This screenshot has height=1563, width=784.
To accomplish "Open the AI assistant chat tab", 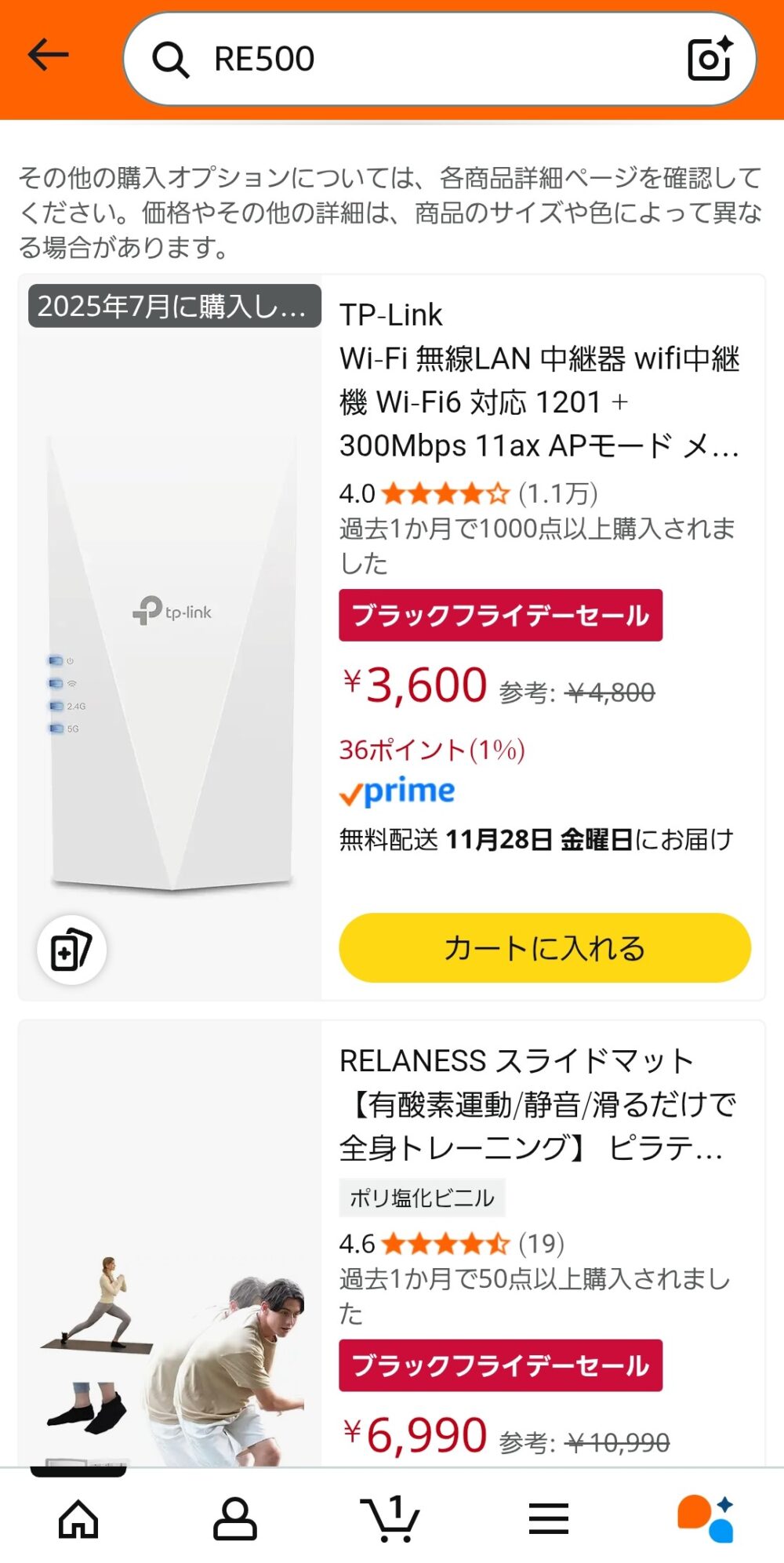I will tap(706, 1519).
